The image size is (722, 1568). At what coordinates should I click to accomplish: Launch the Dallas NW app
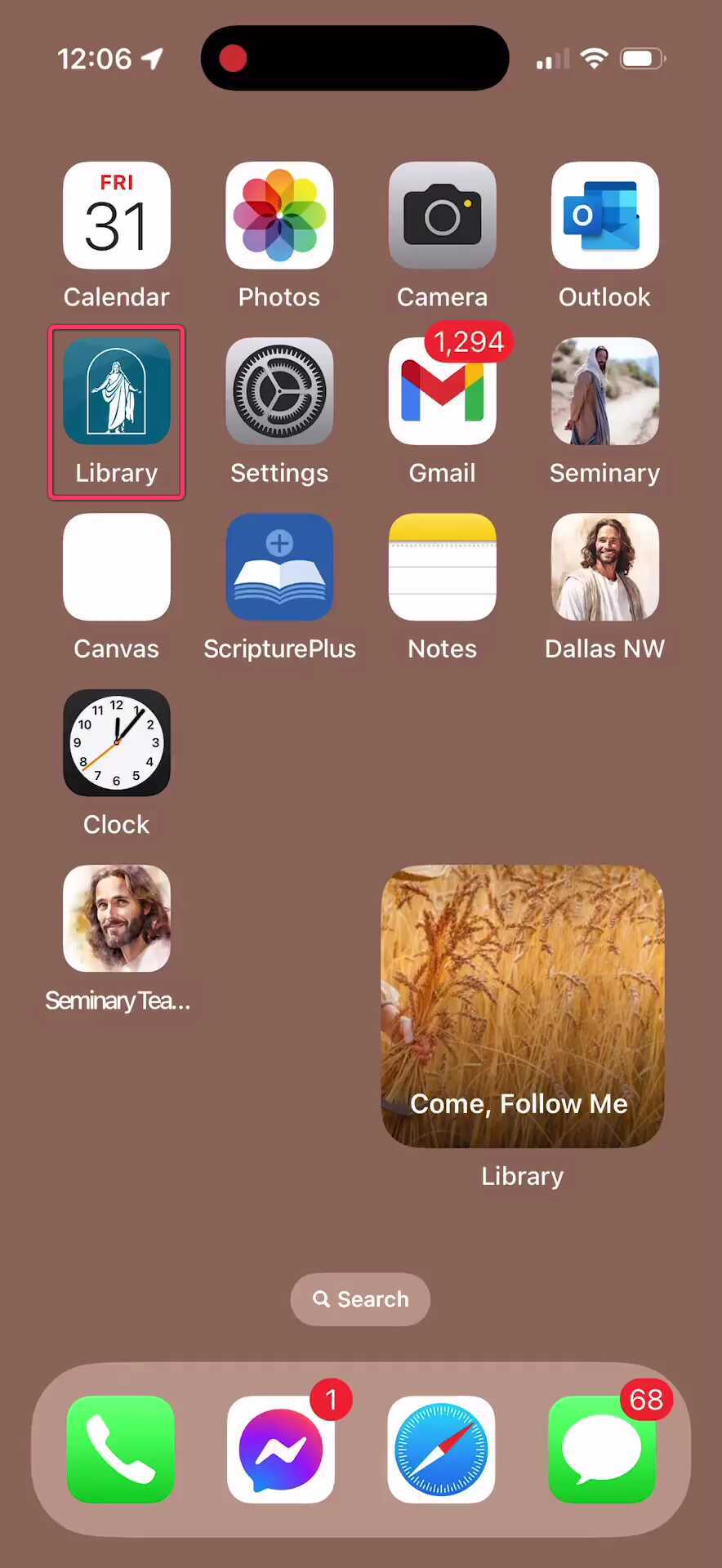coord(604,567)
